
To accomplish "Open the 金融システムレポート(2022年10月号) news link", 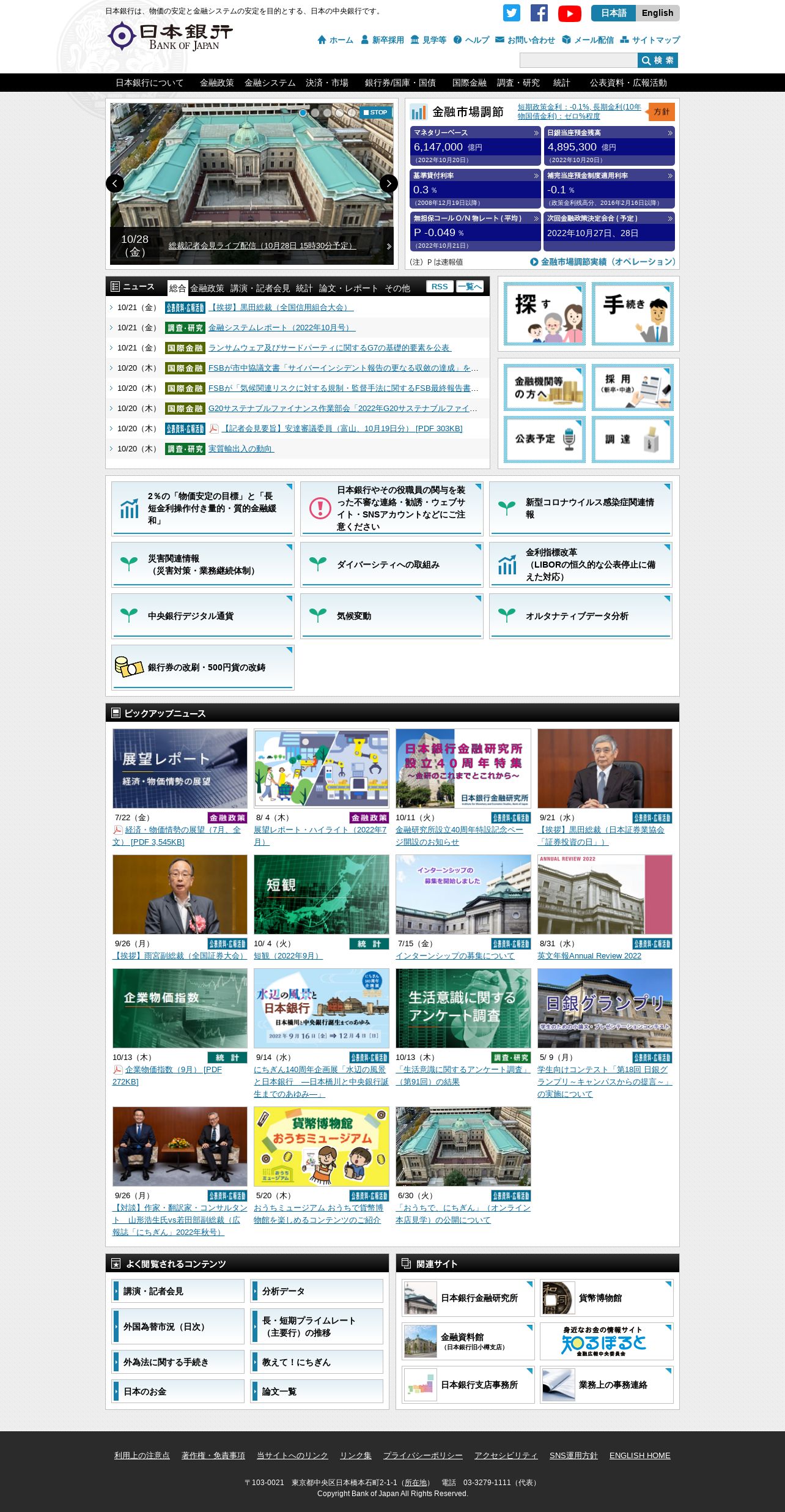I will coord(282,328).
